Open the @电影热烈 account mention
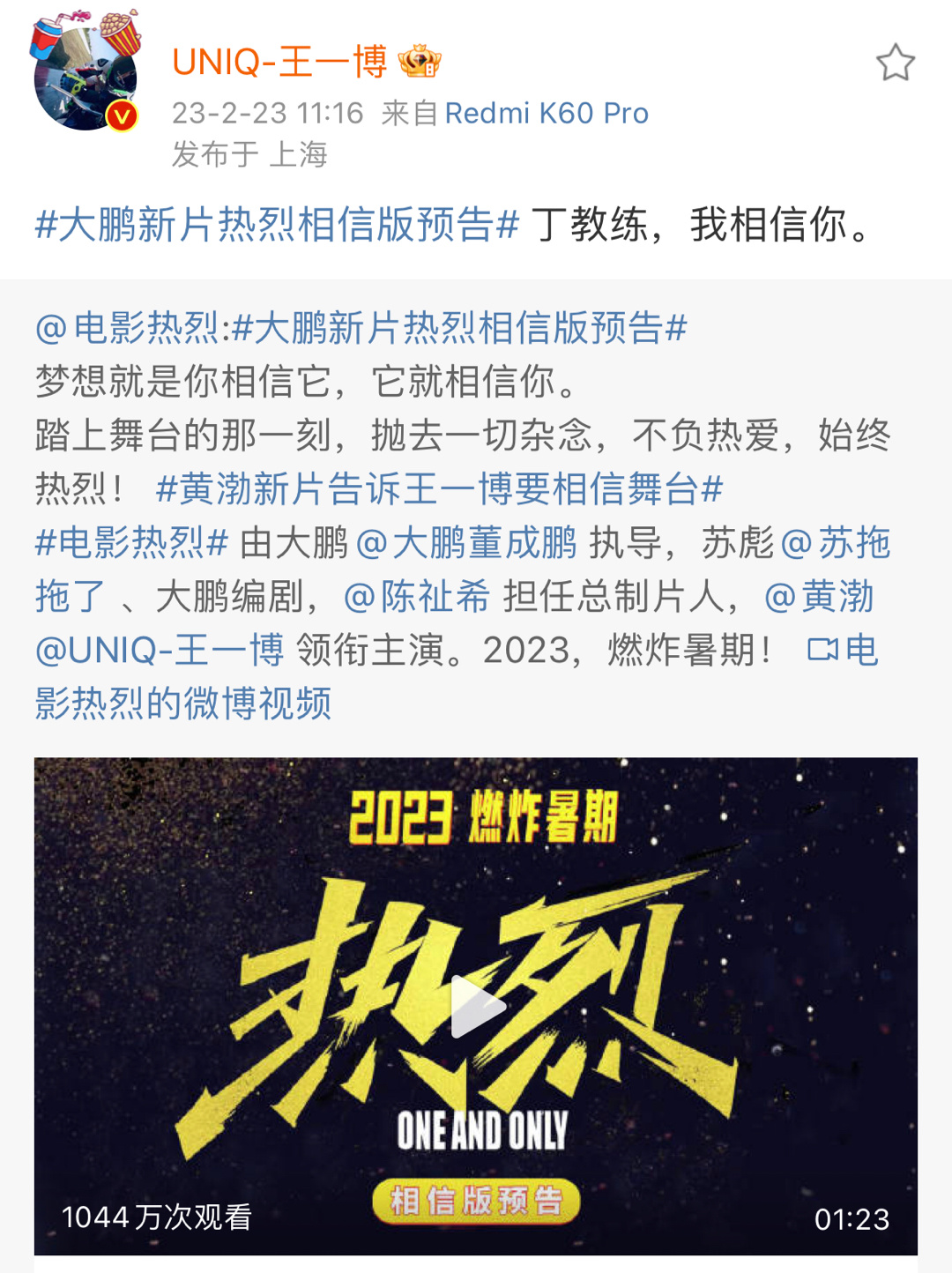 [x=127, y=328]
